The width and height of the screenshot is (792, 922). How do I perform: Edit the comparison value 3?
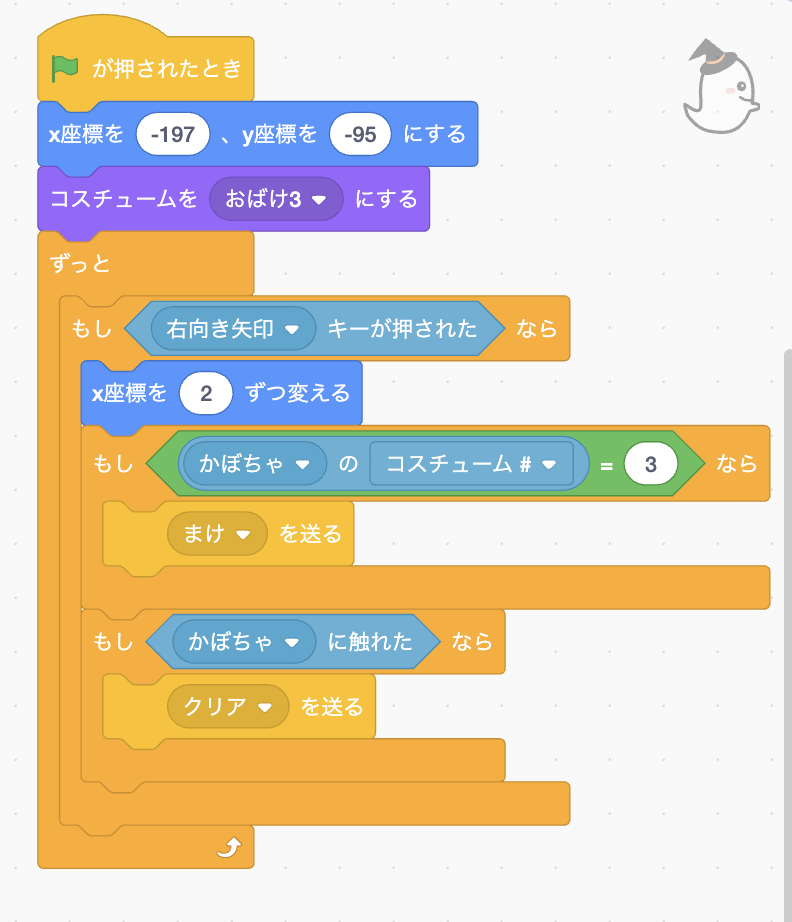650,465
